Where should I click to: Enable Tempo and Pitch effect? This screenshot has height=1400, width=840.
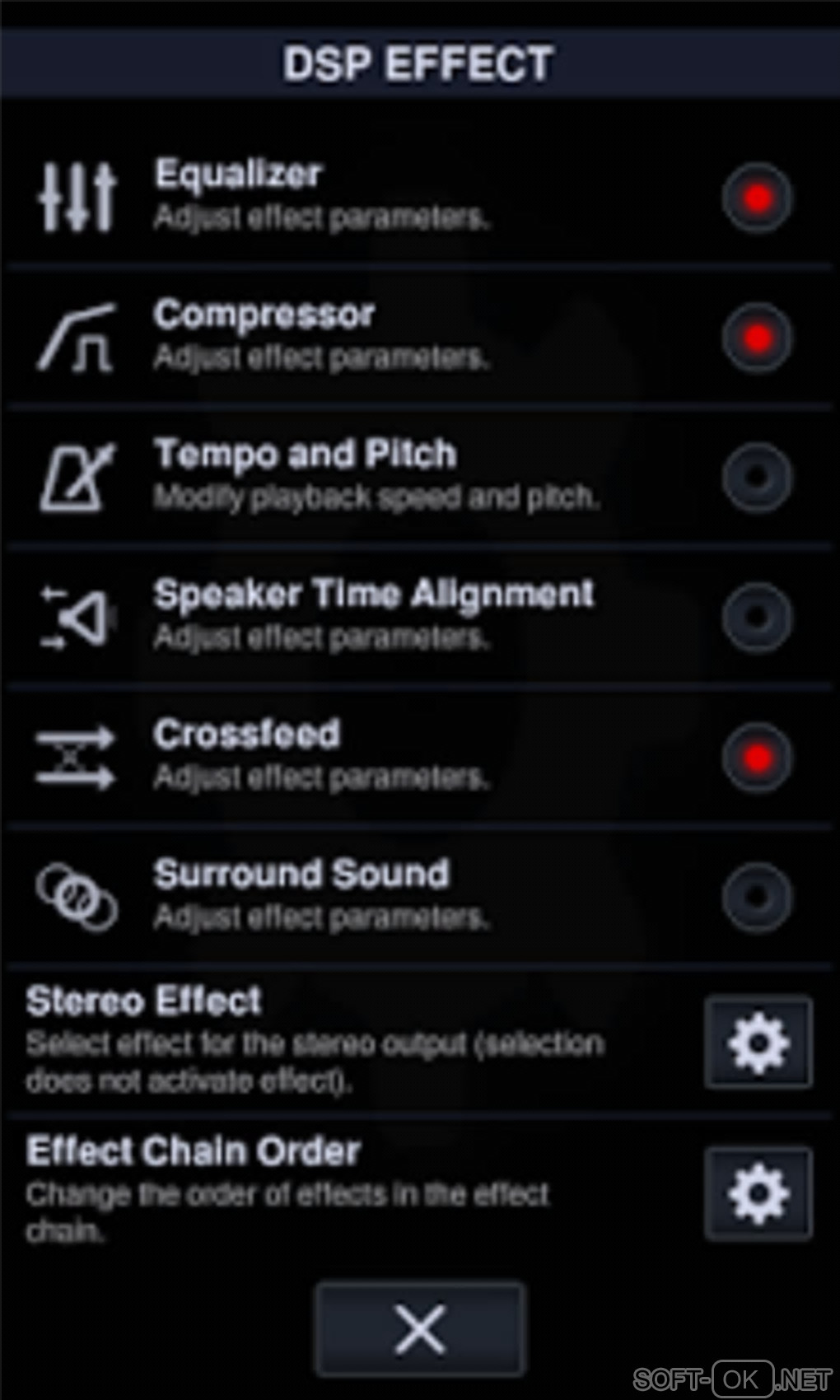pos(757,478)
